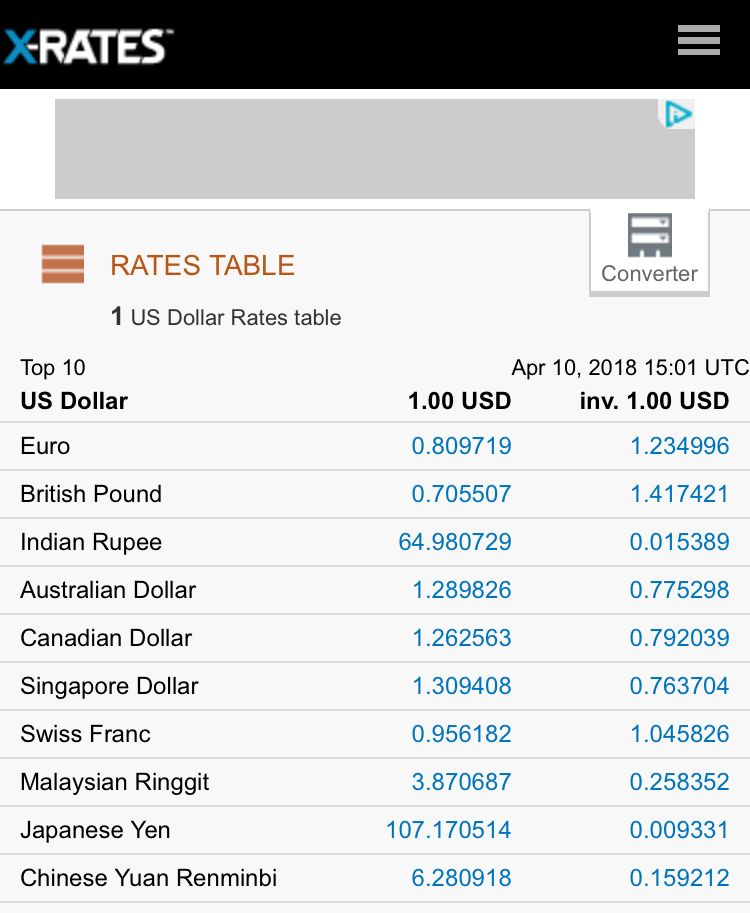View the Singapore Dollar rate 1.309408

(461, 686)
